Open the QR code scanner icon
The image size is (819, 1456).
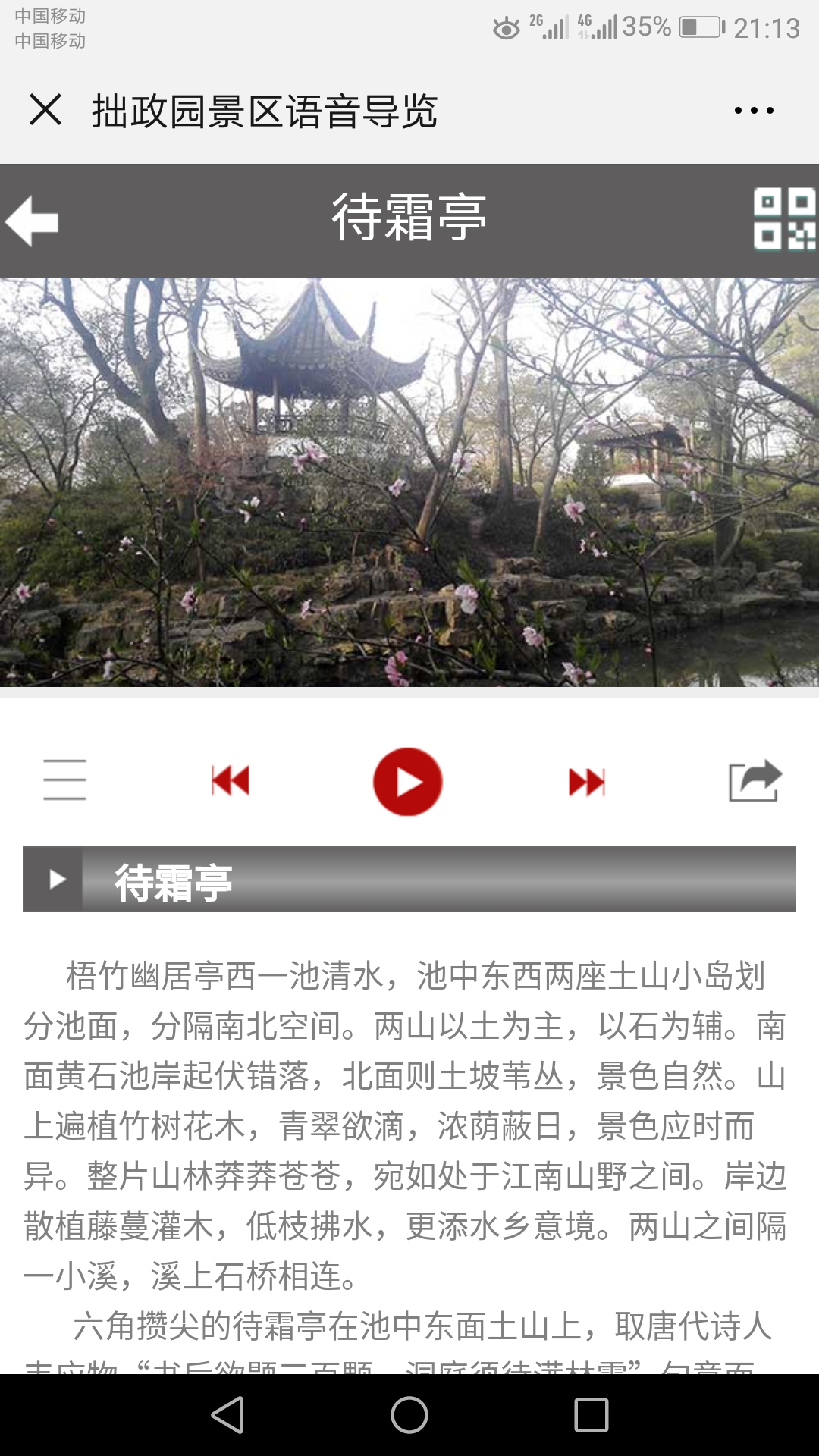[784, 219]
